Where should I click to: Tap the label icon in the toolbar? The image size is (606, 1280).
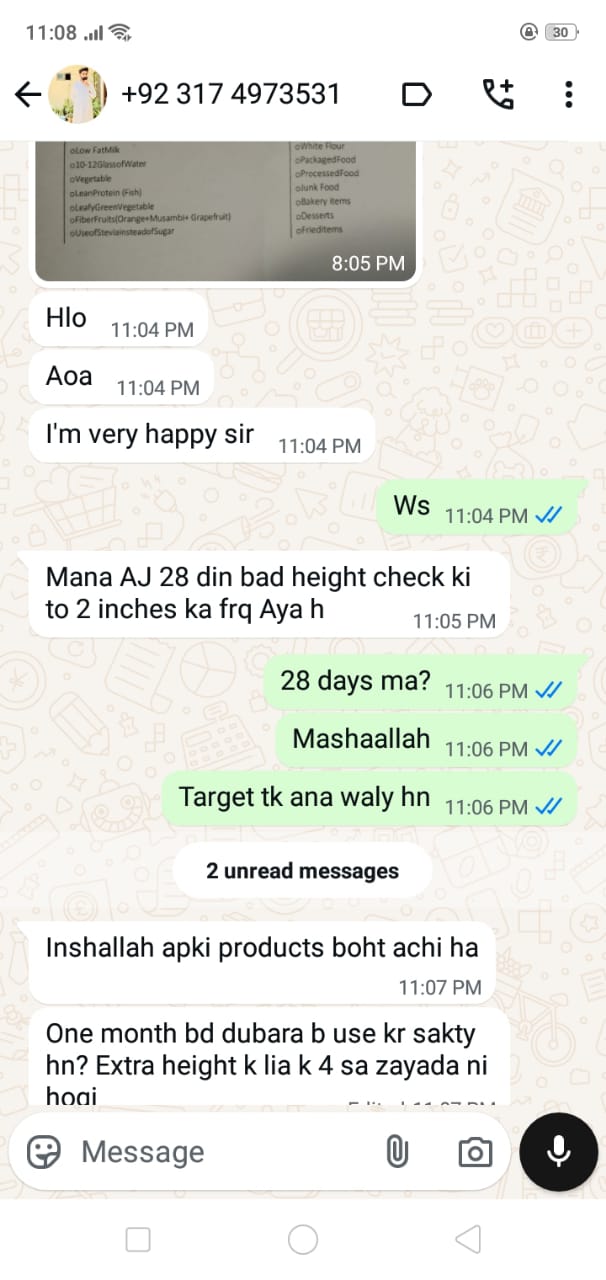pos(416,95)
